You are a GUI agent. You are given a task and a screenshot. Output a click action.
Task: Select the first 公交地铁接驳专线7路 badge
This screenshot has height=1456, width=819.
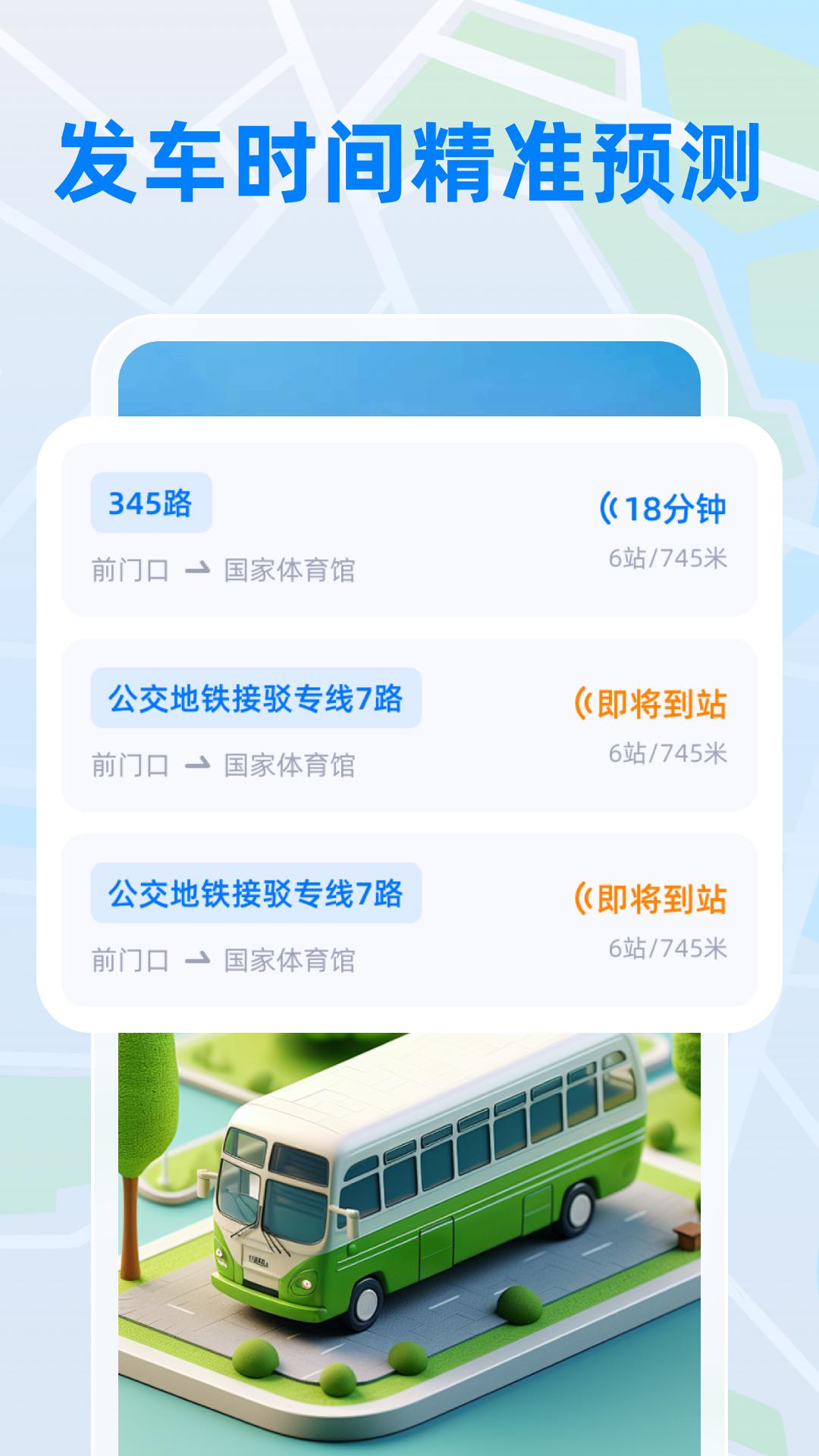coord(258,698)
